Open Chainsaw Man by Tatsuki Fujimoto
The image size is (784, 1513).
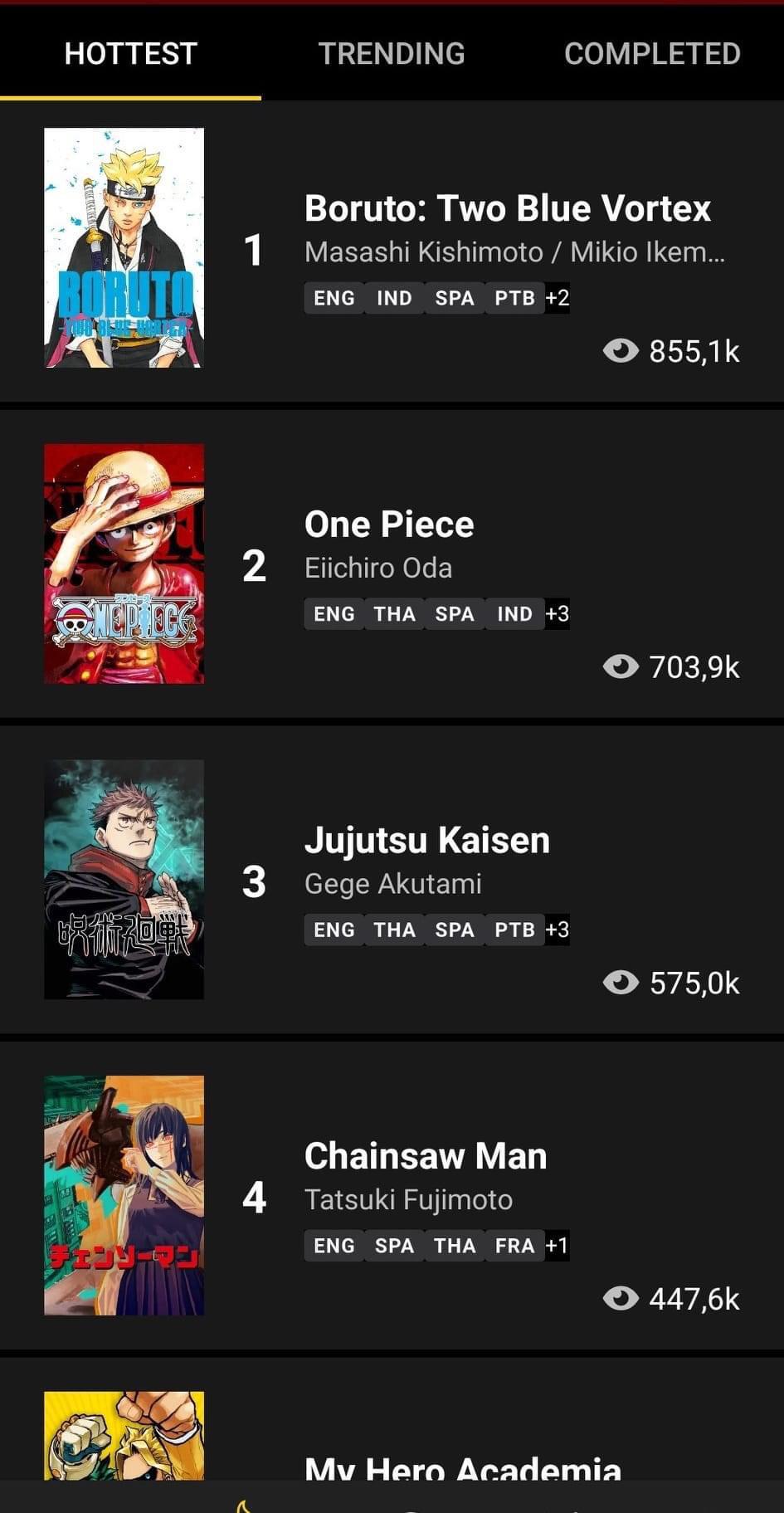426,1156
